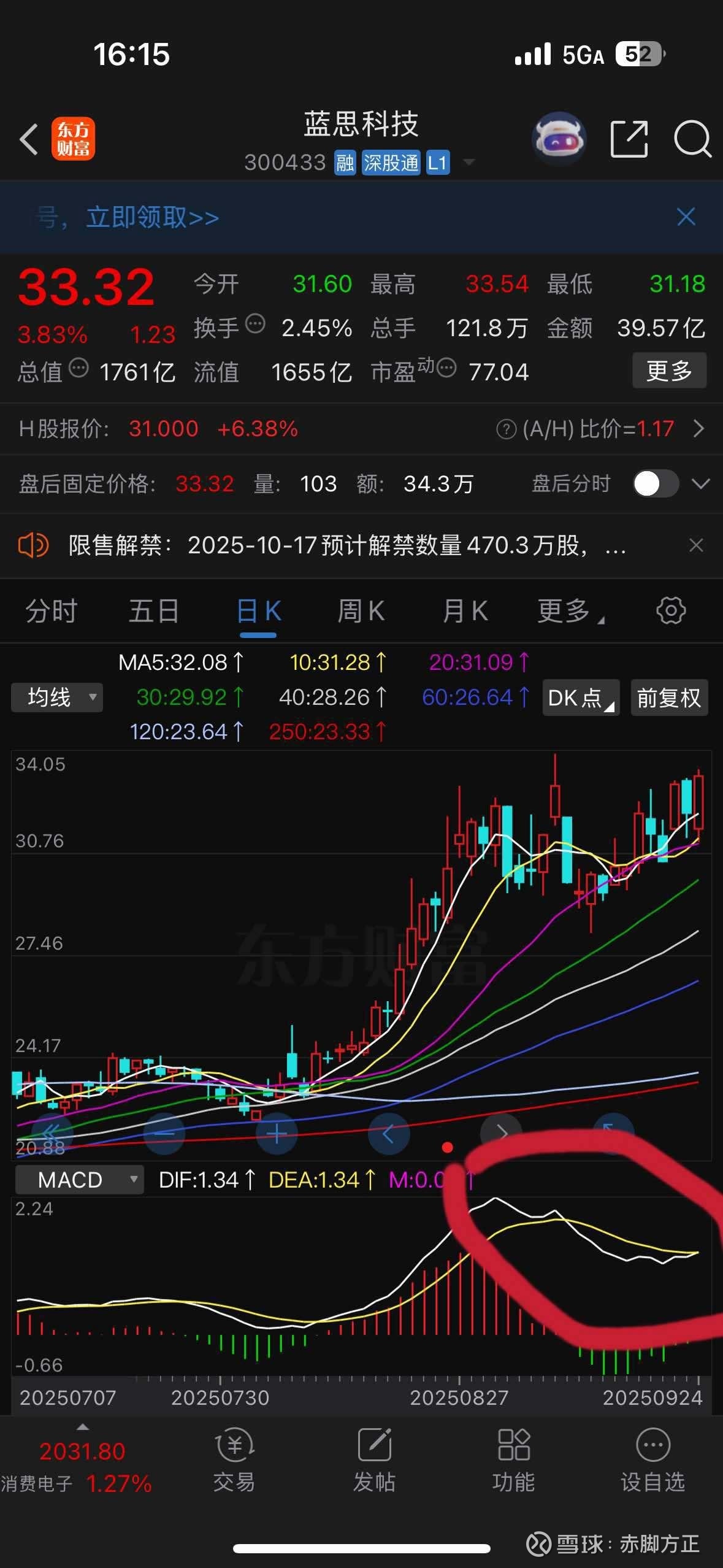Open the H股报价 A/H comparison row

pyautogui.click(x=361, y=428)
